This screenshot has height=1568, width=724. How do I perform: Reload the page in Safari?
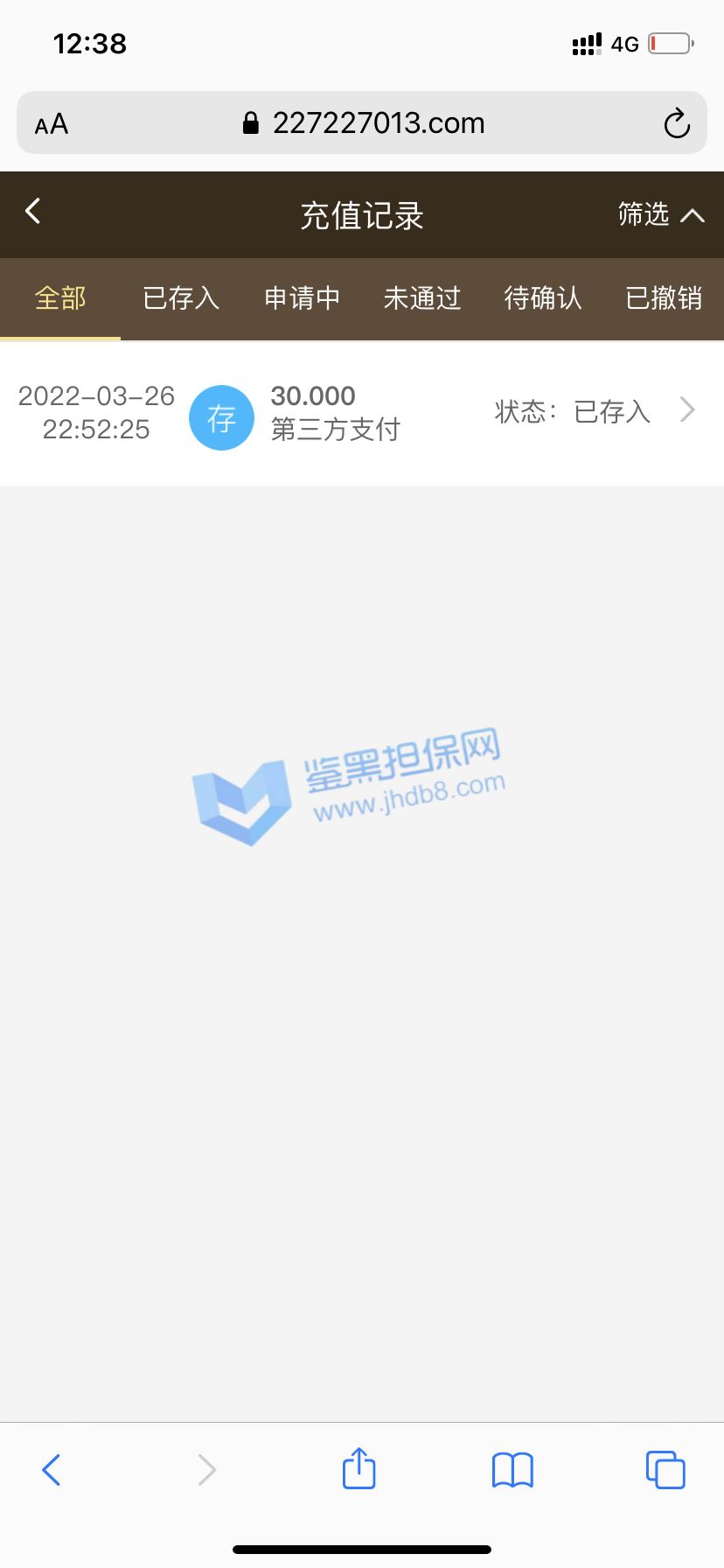[677, 123]
